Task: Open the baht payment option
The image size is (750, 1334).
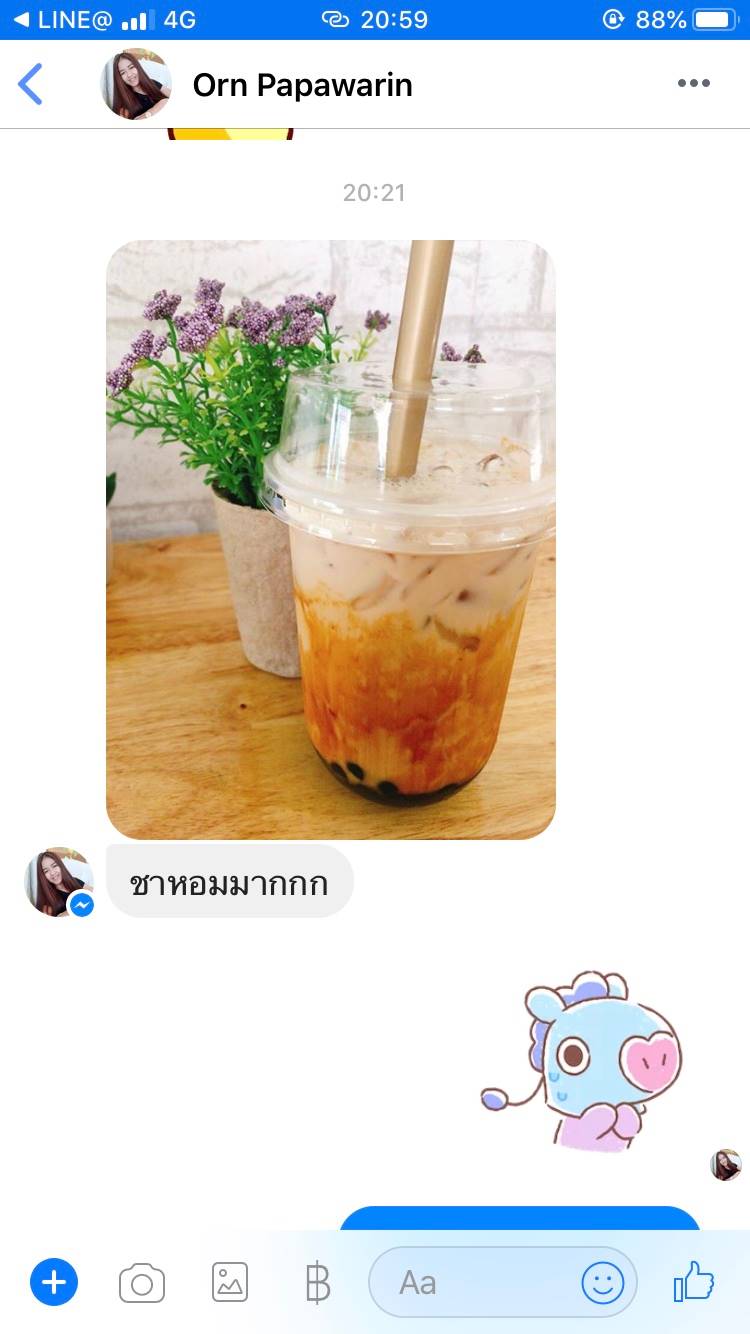Action: pyautogui.click(x=317, y=1283)
